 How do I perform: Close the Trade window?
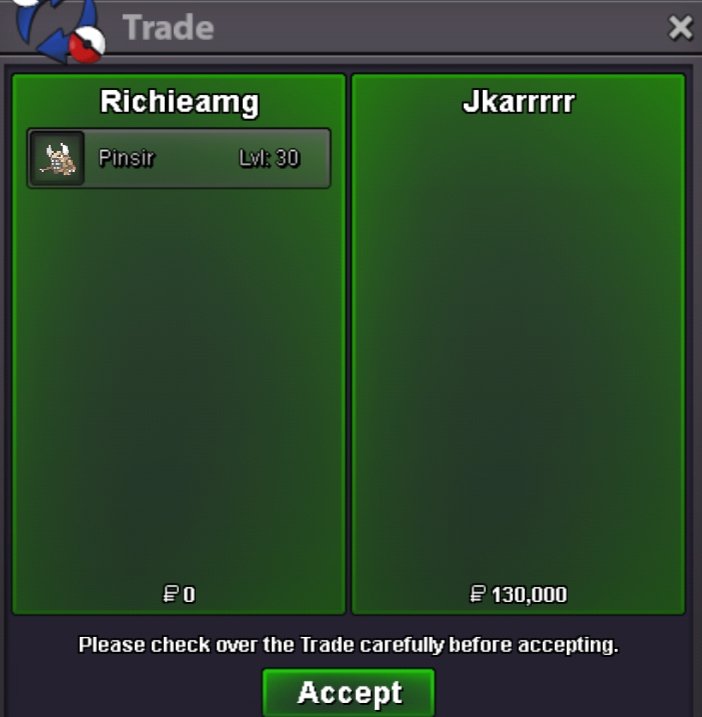680,28
